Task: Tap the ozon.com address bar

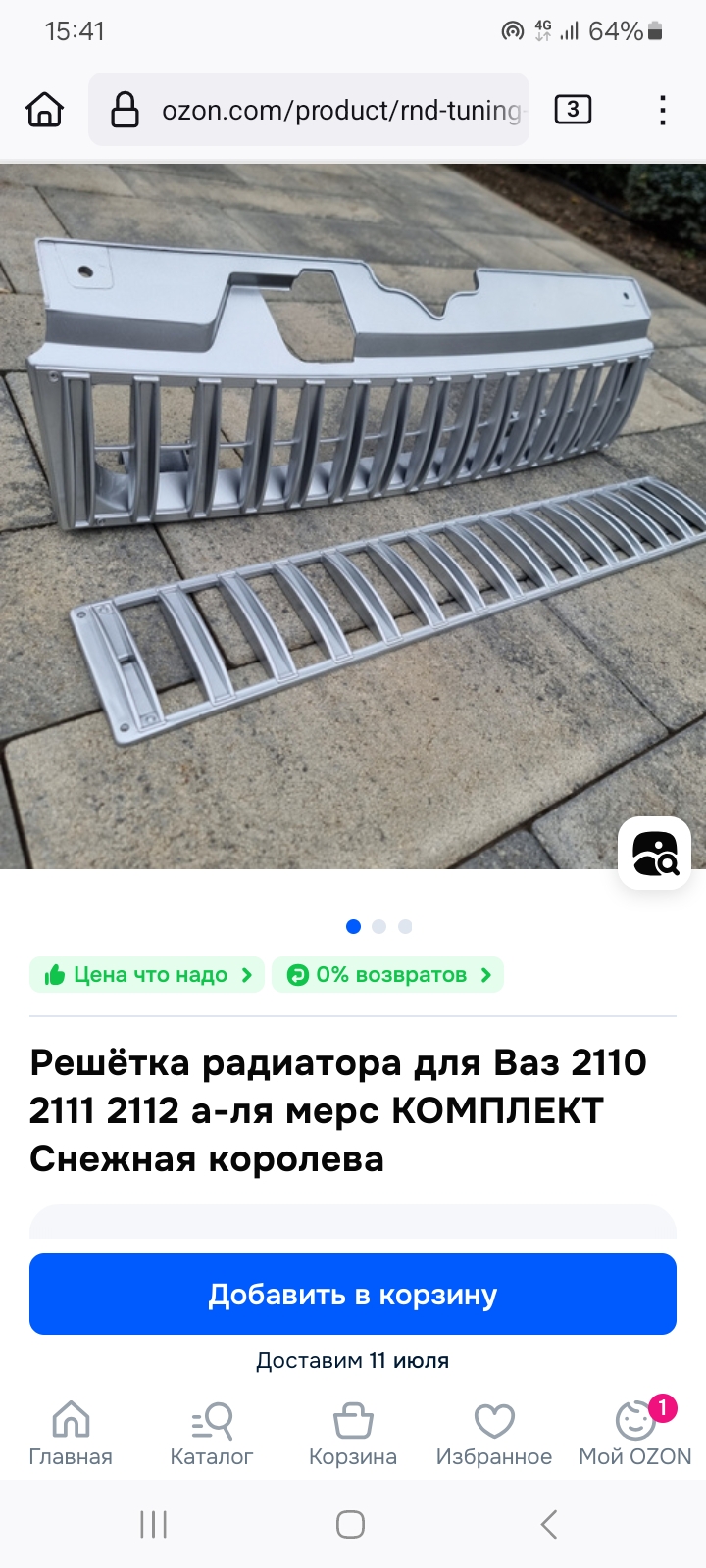Action: 309,110
